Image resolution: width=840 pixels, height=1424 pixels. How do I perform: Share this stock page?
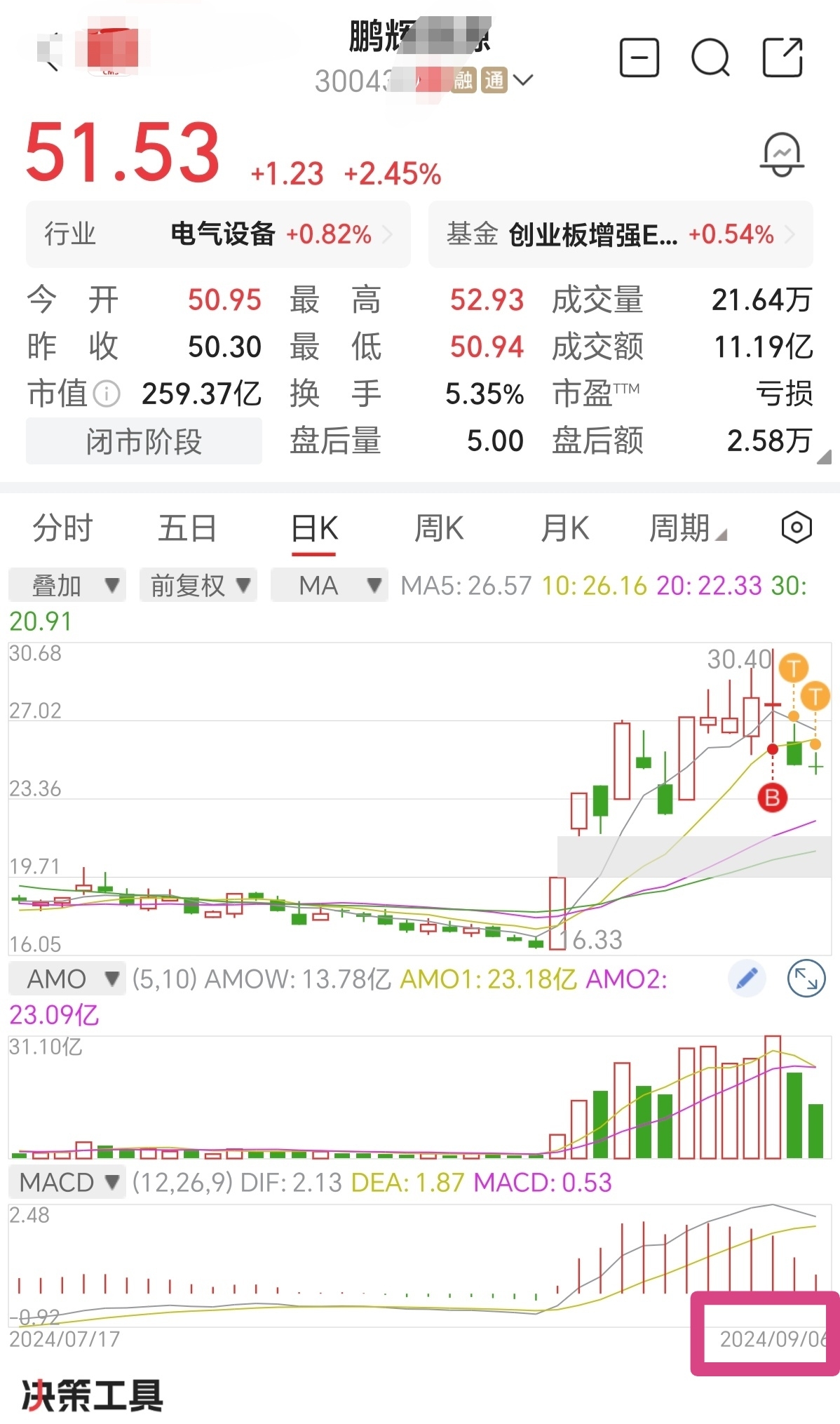click(782, 58)
